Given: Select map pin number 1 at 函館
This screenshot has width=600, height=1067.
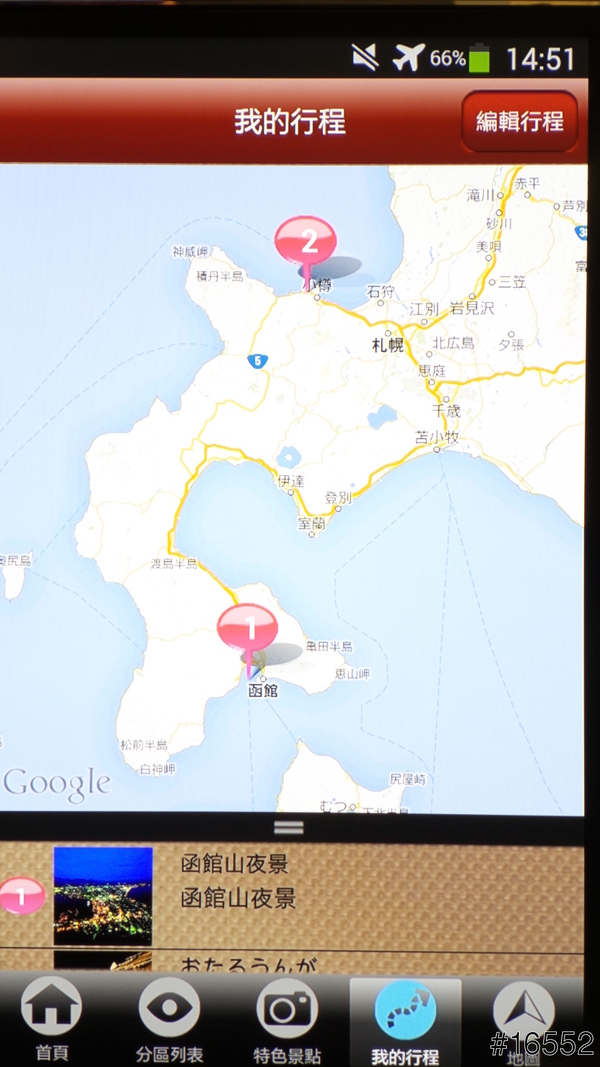Looking at the screenshot, I should pos(247,630).
